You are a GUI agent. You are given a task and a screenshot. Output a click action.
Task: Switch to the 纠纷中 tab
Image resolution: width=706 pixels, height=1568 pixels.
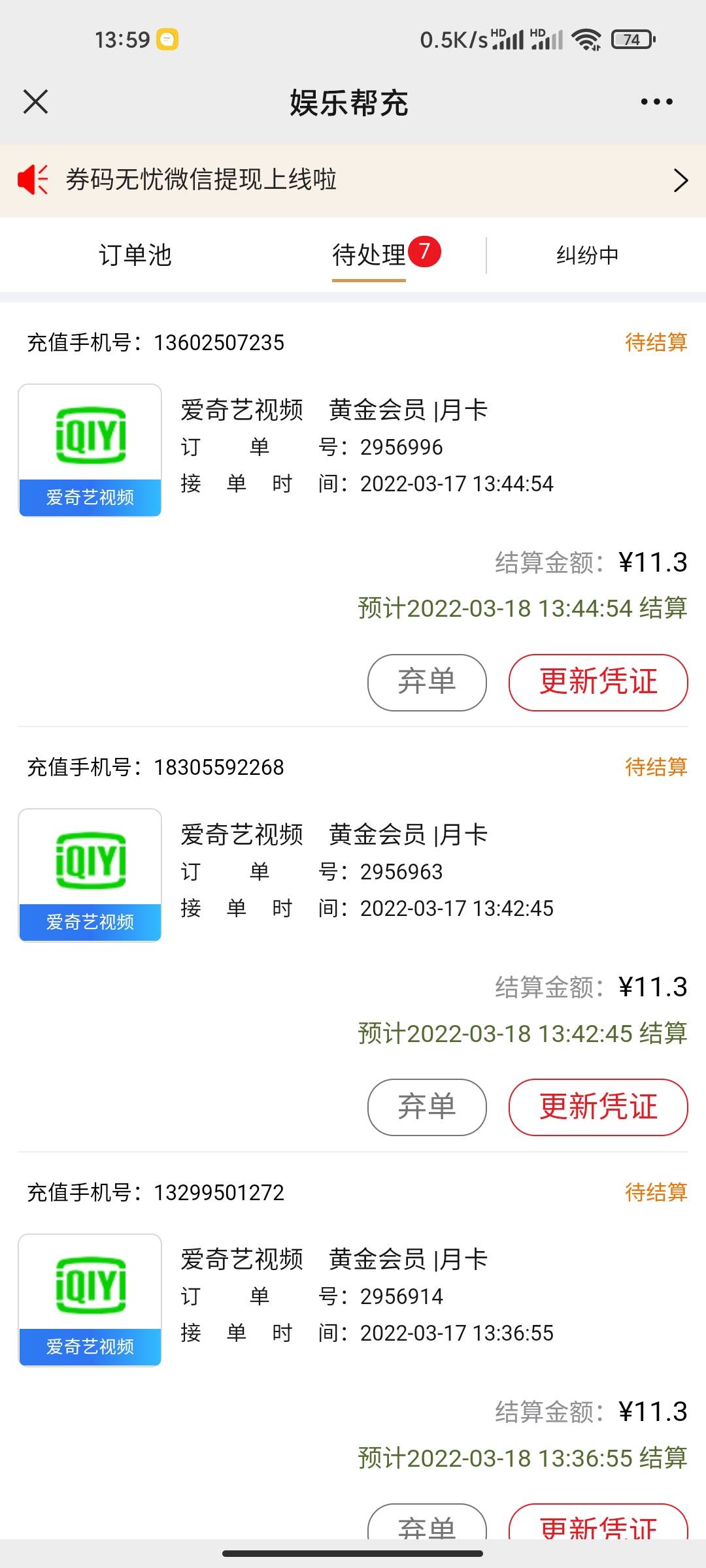point(588,255)
